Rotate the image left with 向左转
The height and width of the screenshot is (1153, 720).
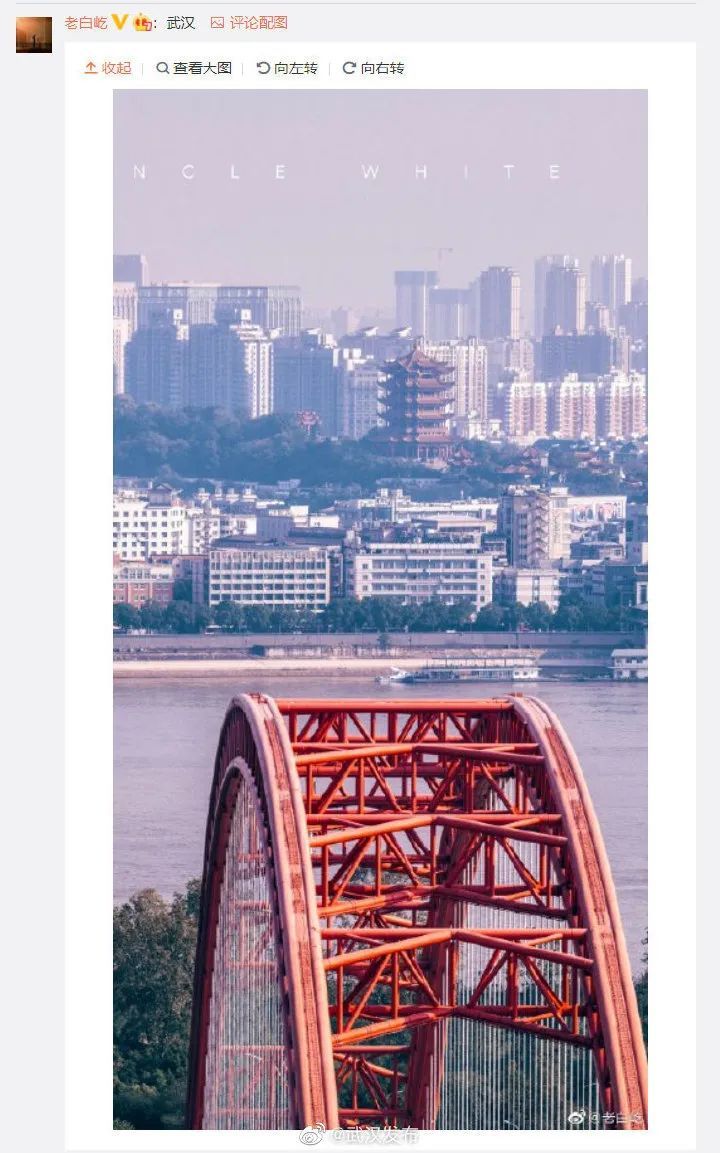tap(287, 68)
